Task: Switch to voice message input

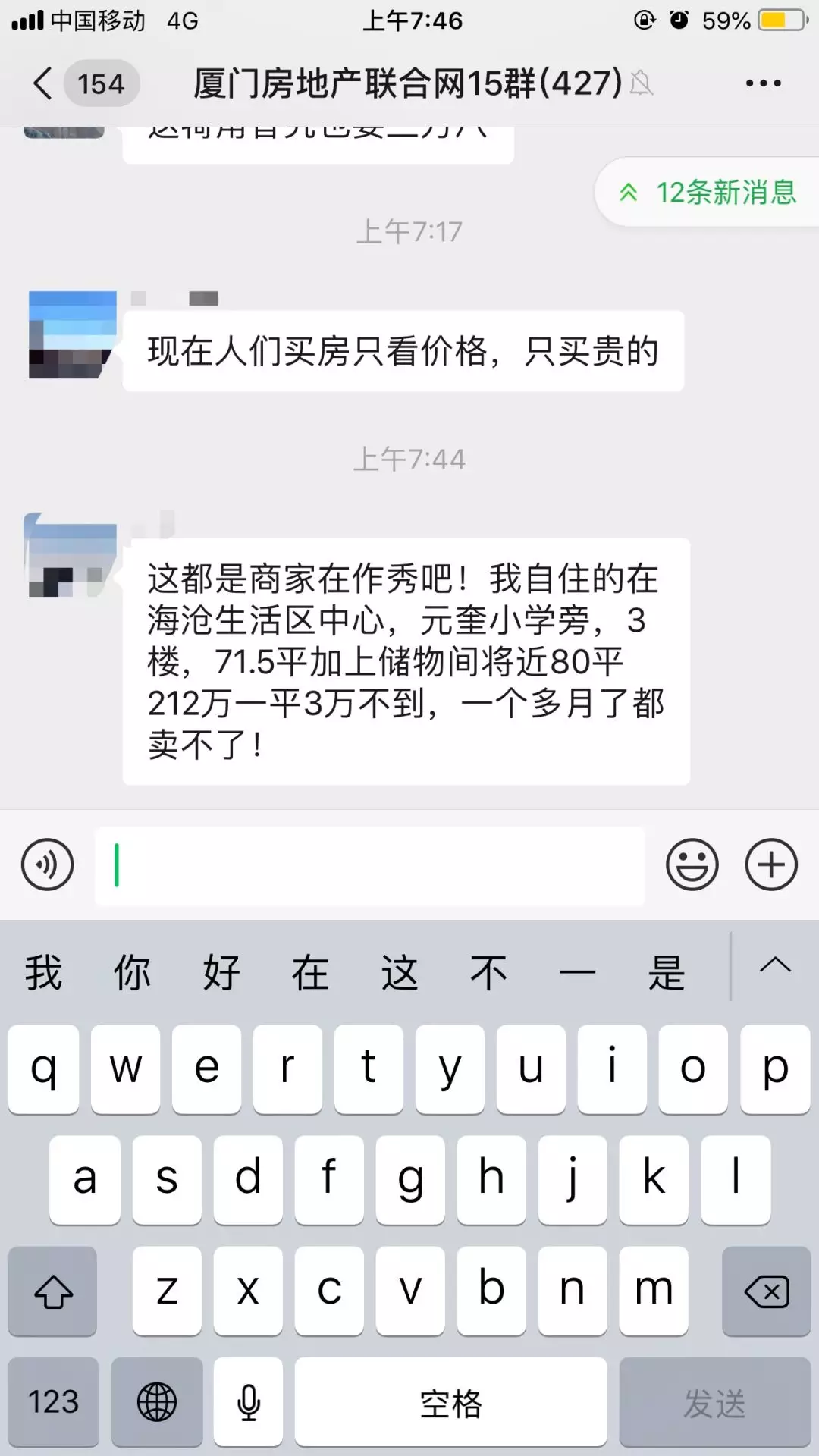Action: 47,863
